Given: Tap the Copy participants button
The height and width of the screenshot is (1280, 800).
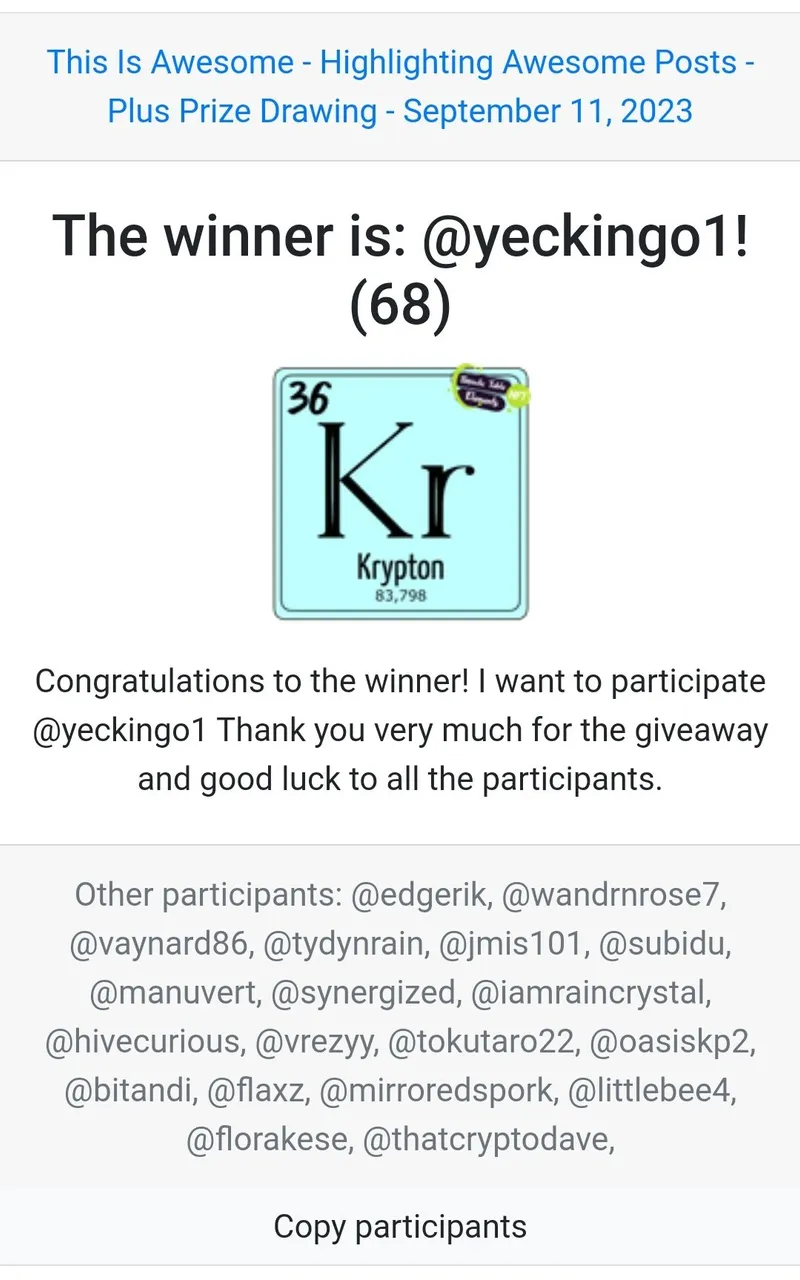Looking at the screenshot, I should [x=400, y=1226].
